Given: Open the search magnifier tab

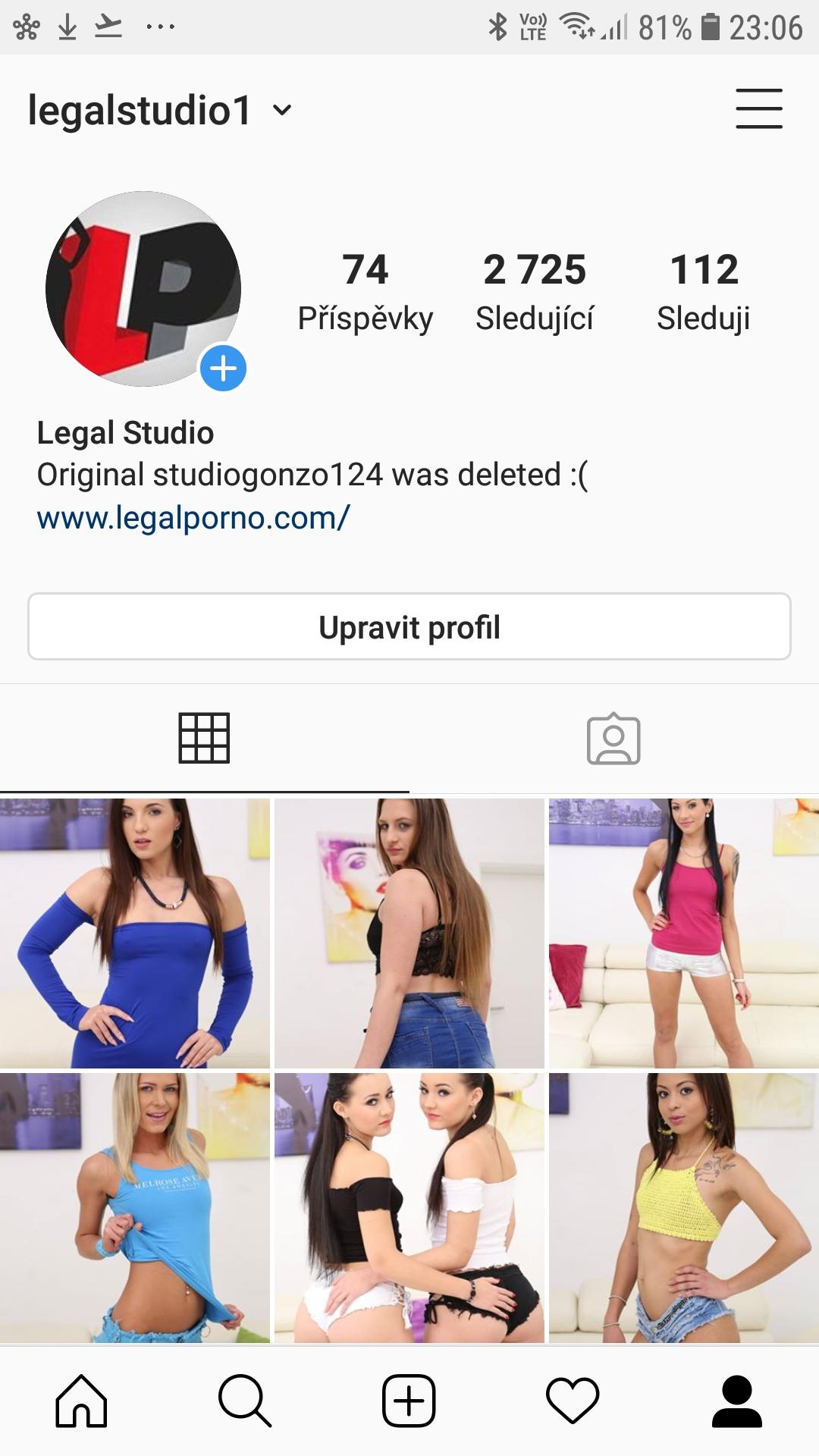Looking at the screenshot, I should click(x=245, y=1400).
